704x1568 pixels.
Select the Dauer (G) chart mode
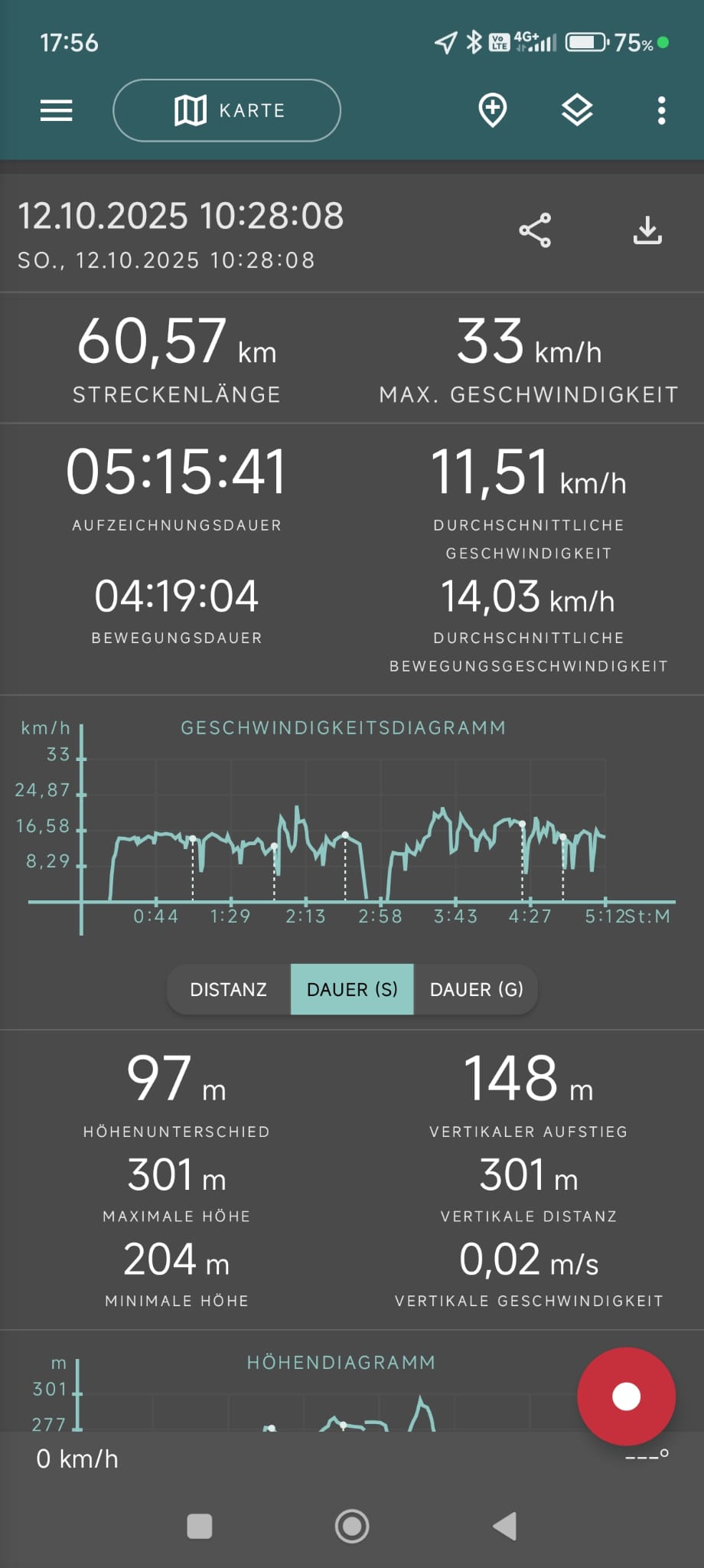476,989
